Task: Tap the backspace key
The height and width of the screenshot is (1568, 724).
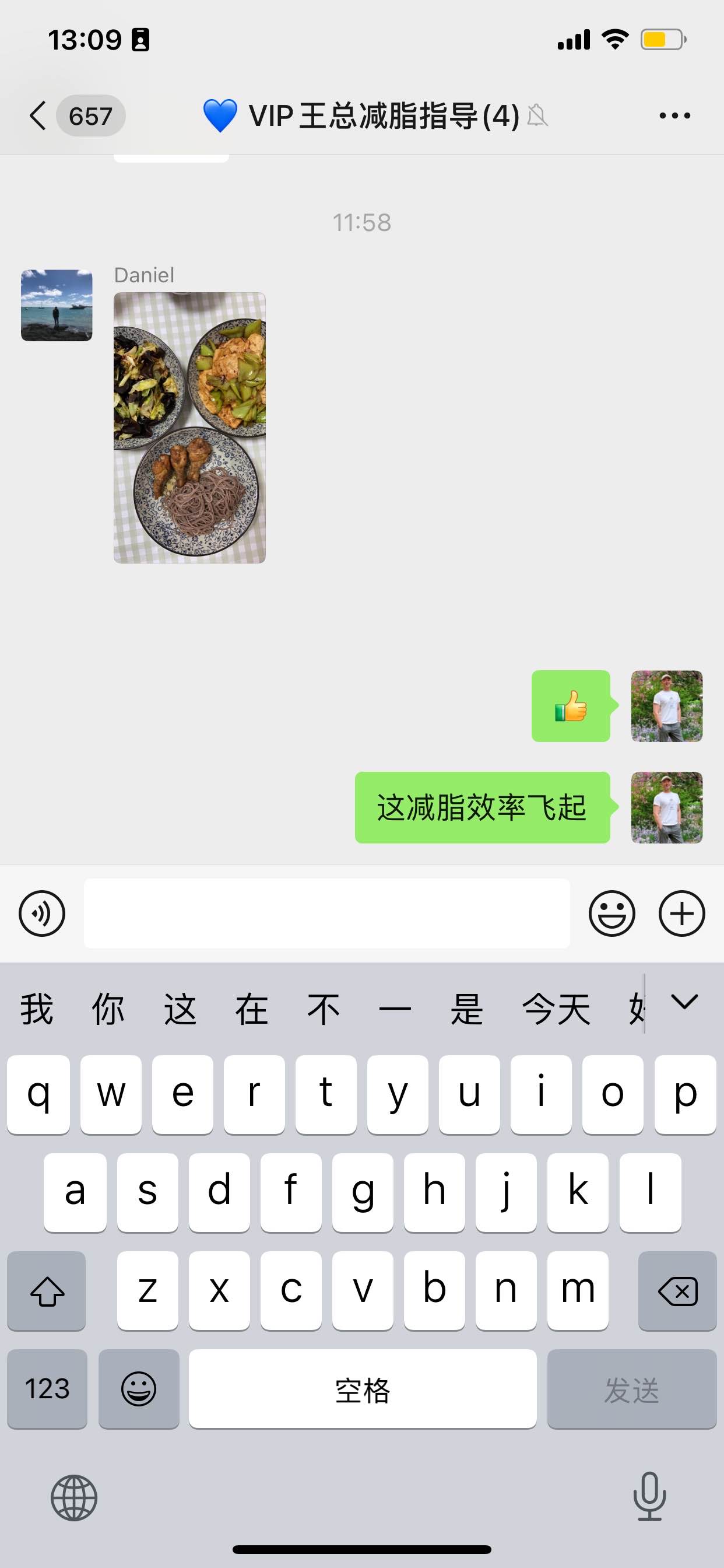Action: [677, 1290]
